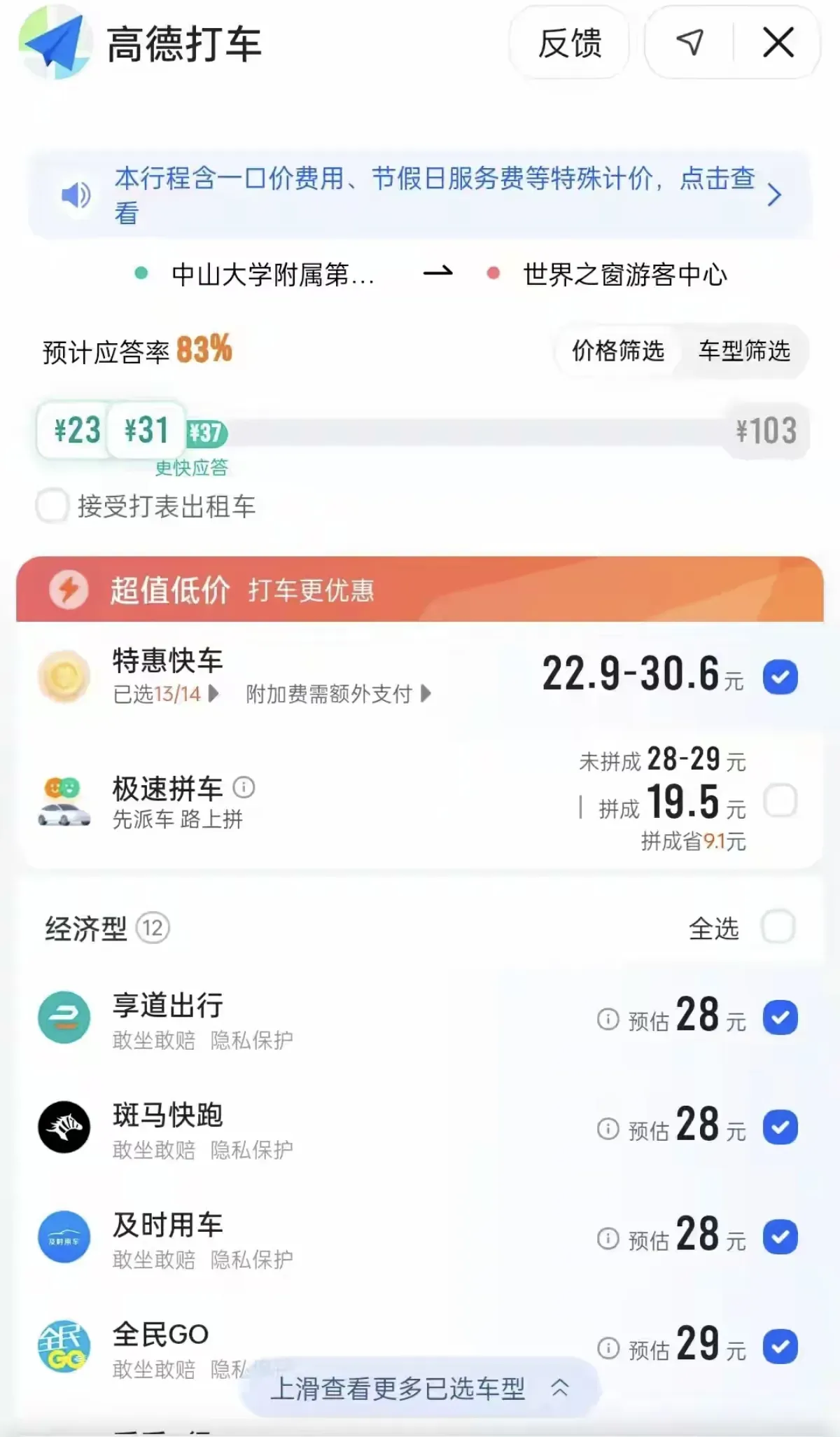Enable 接受打表出租车 option
This screenshot has width=840, height=1437.
tap(52, 506)
